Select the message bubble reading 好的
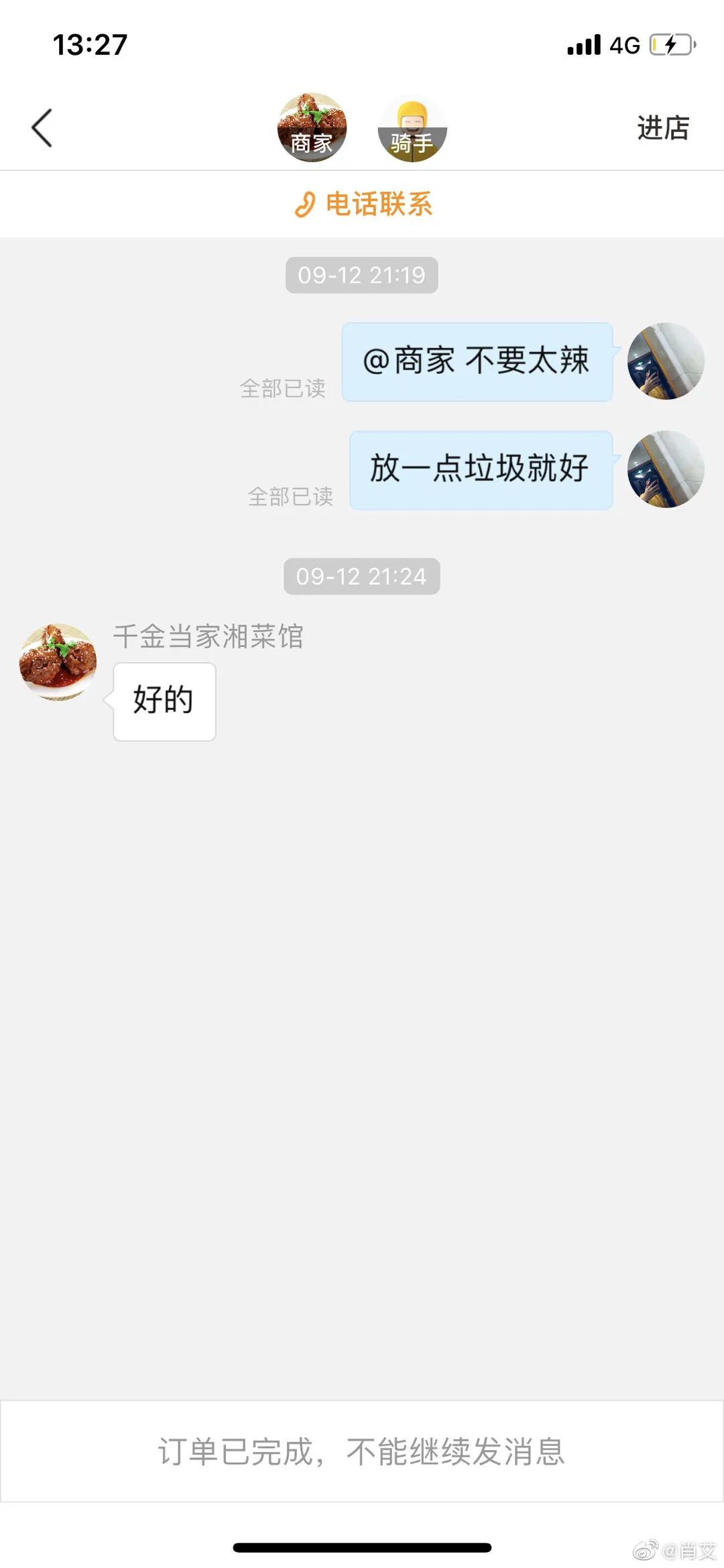The height and width of the screenshot is (1568, 724). pos(164,700)
